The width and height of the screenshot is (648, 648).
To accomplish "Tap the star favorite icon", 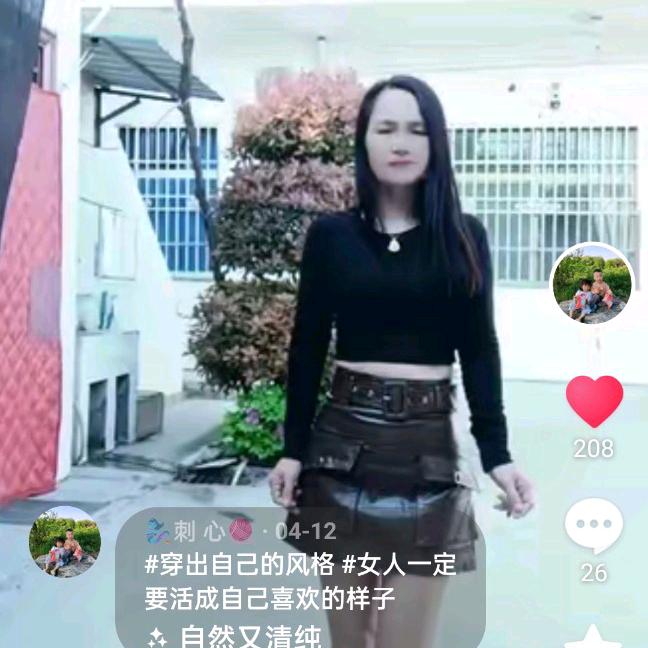I will (x=593, y=637).
